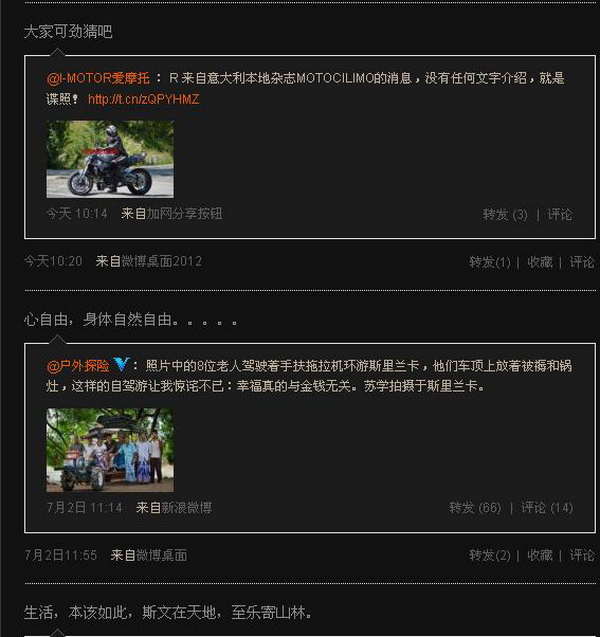Screen dimensions: 600x637
Task: View the motorcycle photo thumbnail
Action: pyautogui.click(x=110, y=159)
